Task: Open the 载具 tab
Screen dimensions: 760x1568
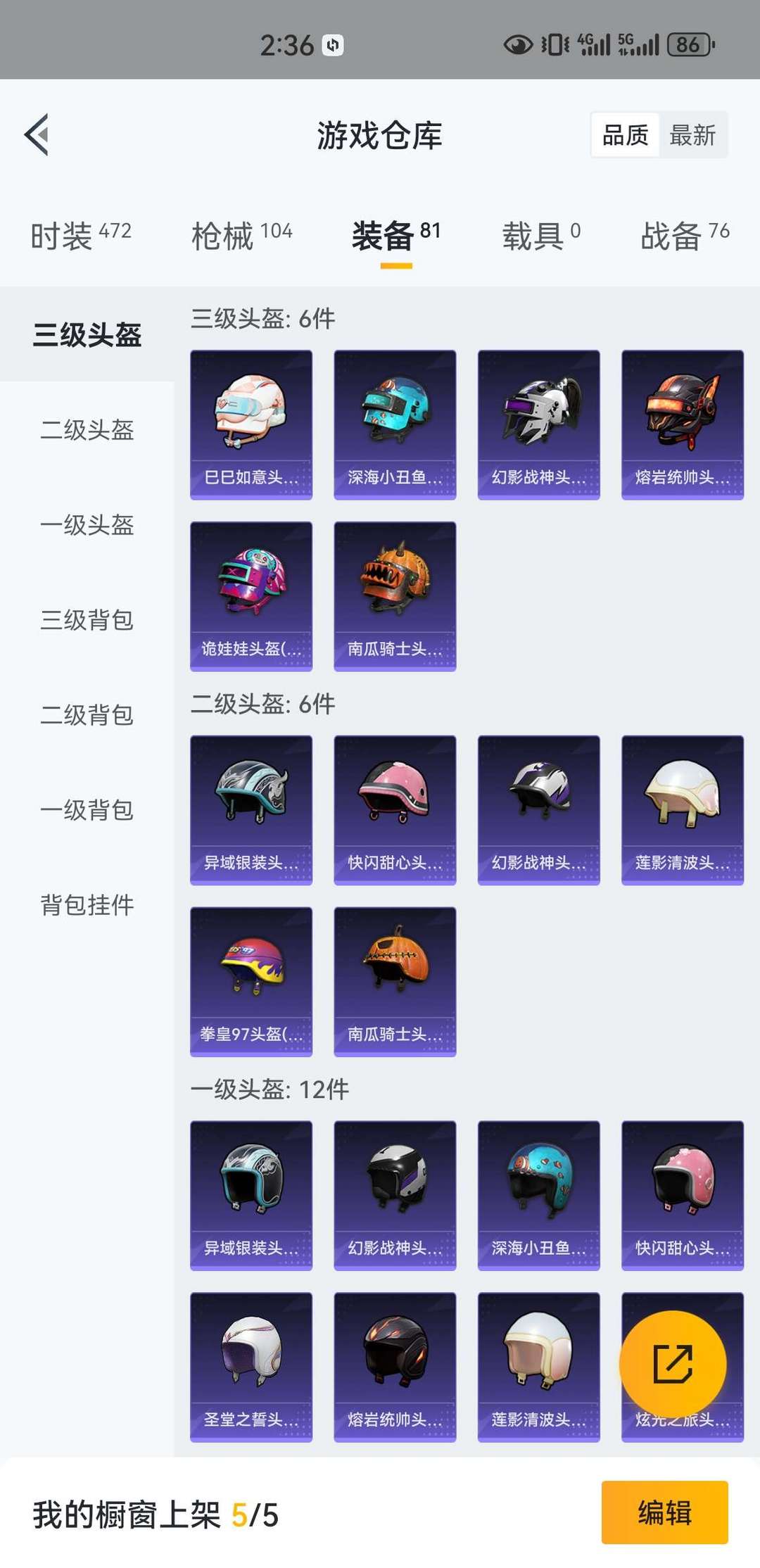Action: coord(540,235)
